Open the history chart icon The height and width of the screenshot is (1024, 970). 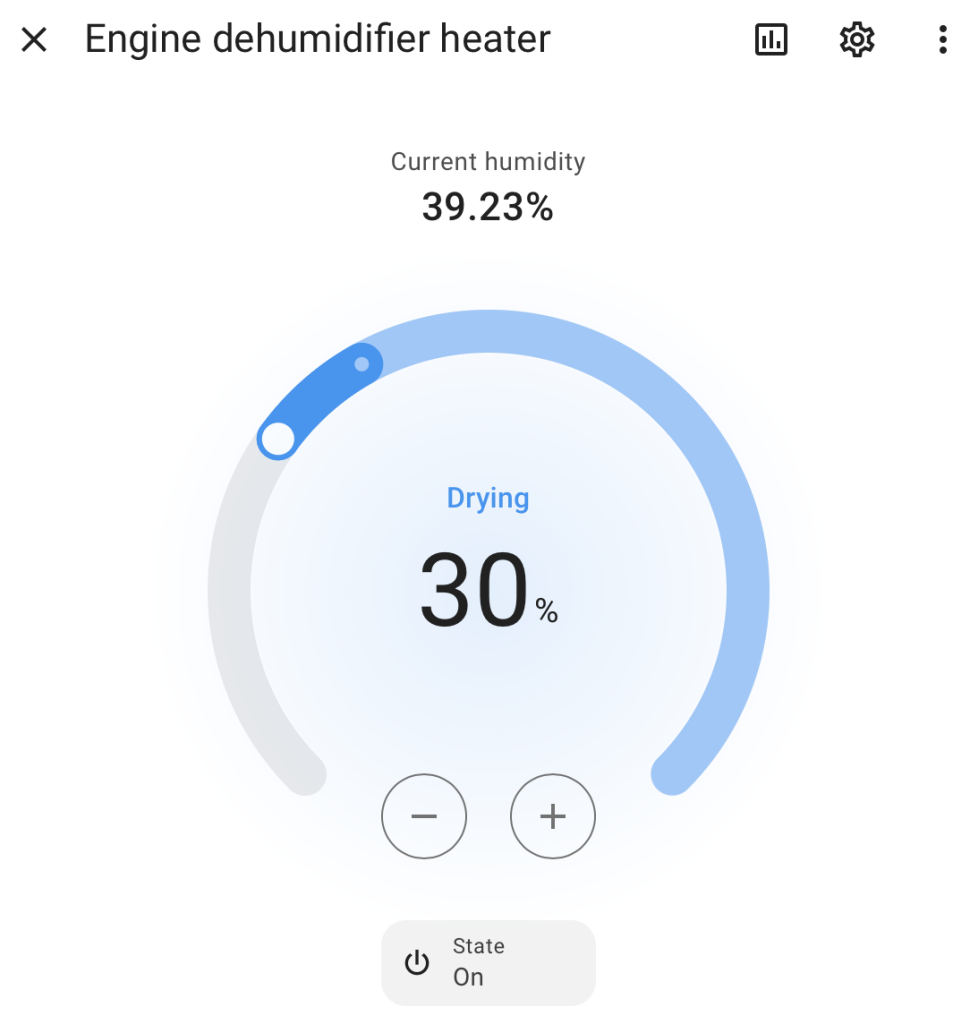click(771, 40)
